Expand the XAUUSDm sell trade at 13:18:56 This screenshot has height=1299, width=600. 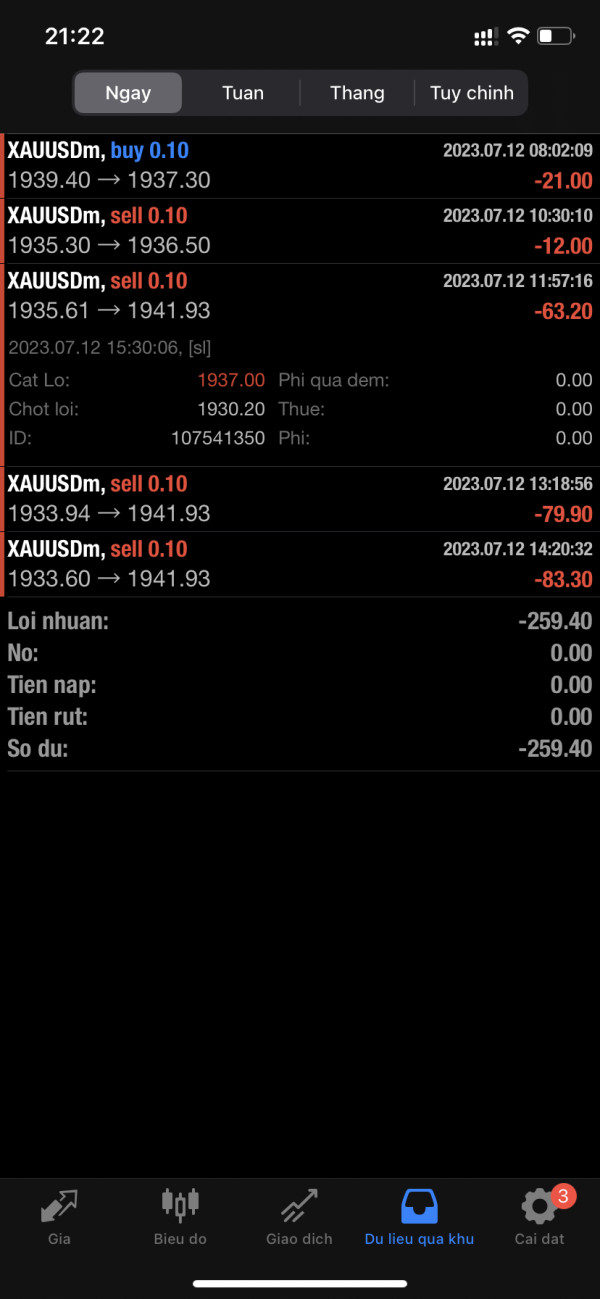click(300, 499)
